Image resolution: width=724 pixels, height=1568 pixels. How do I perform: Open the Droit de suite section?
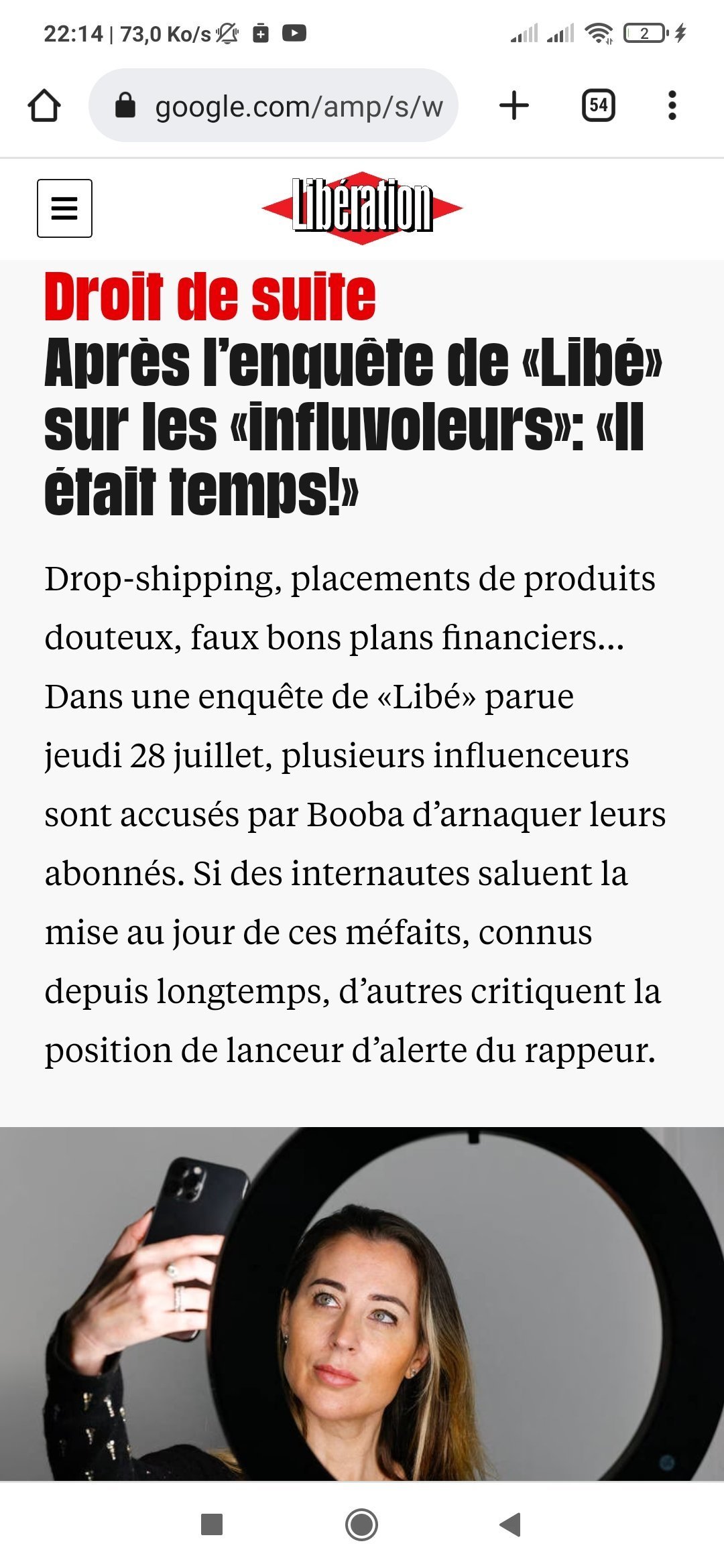(210, 296)
